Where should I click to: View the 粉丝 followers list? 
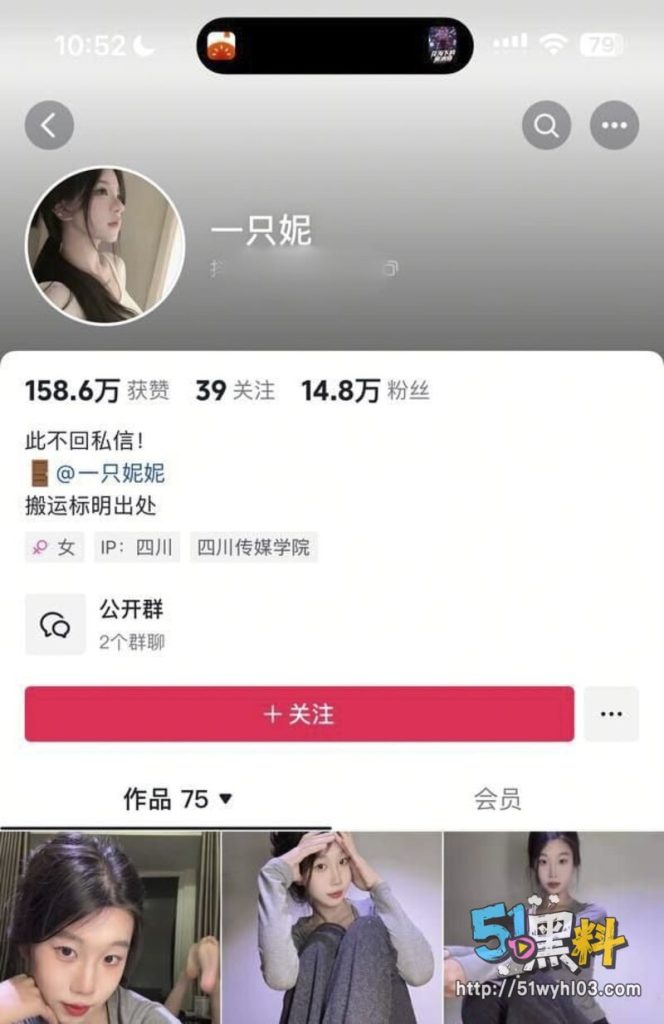click(x=365, y=391)
